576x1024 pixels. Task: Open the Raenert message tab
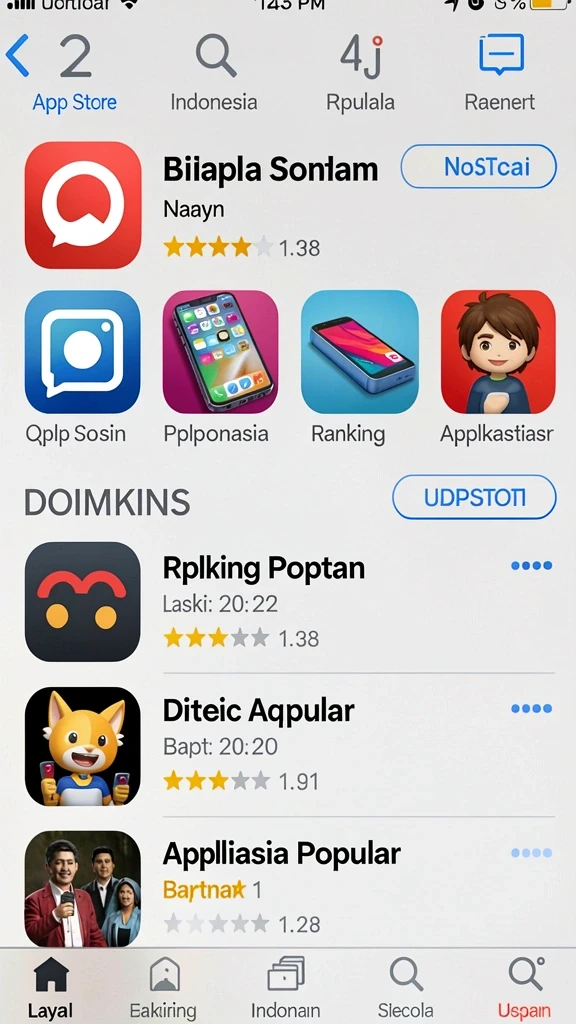pyautogui.click(x=500, y=73)
